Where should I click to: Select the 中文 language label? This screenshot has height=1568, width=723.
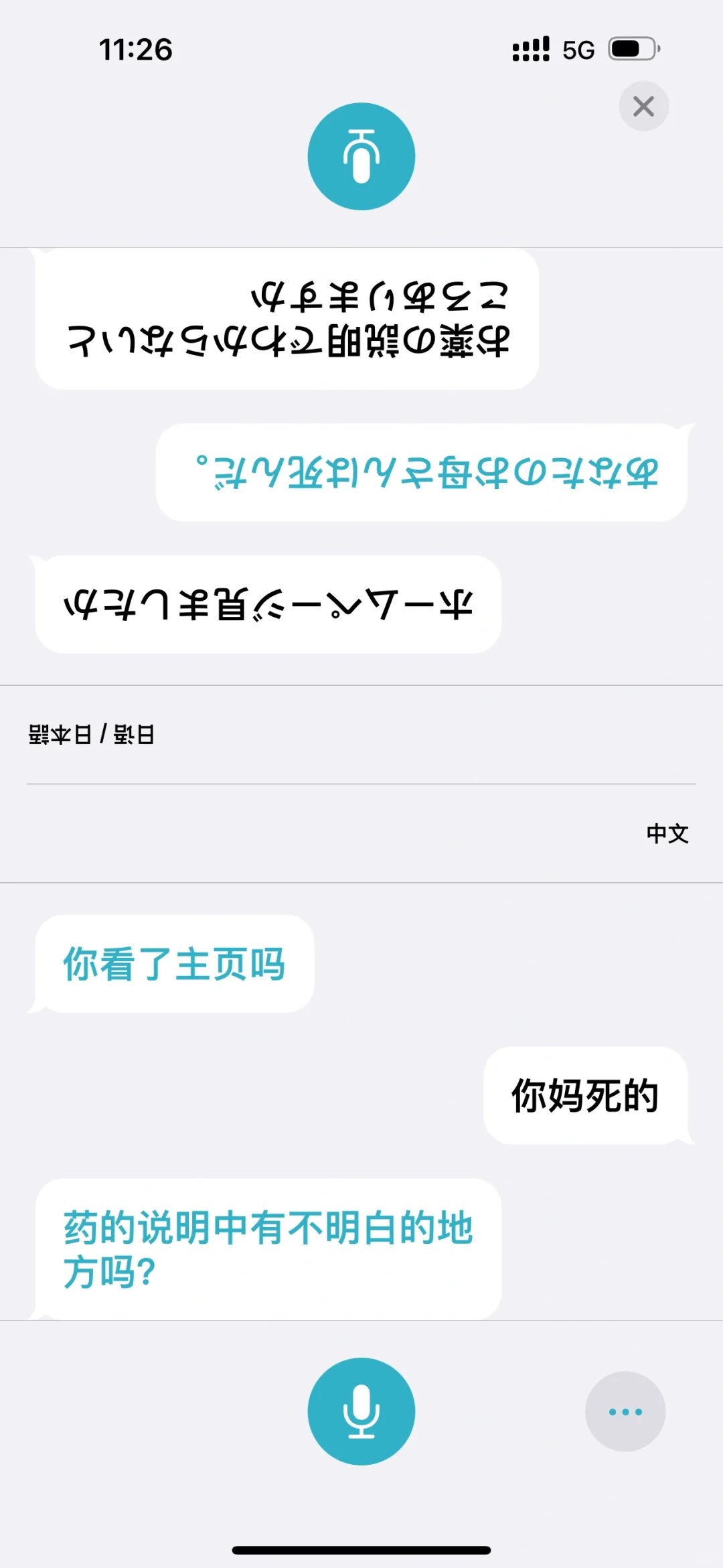(x=667, y=835)
